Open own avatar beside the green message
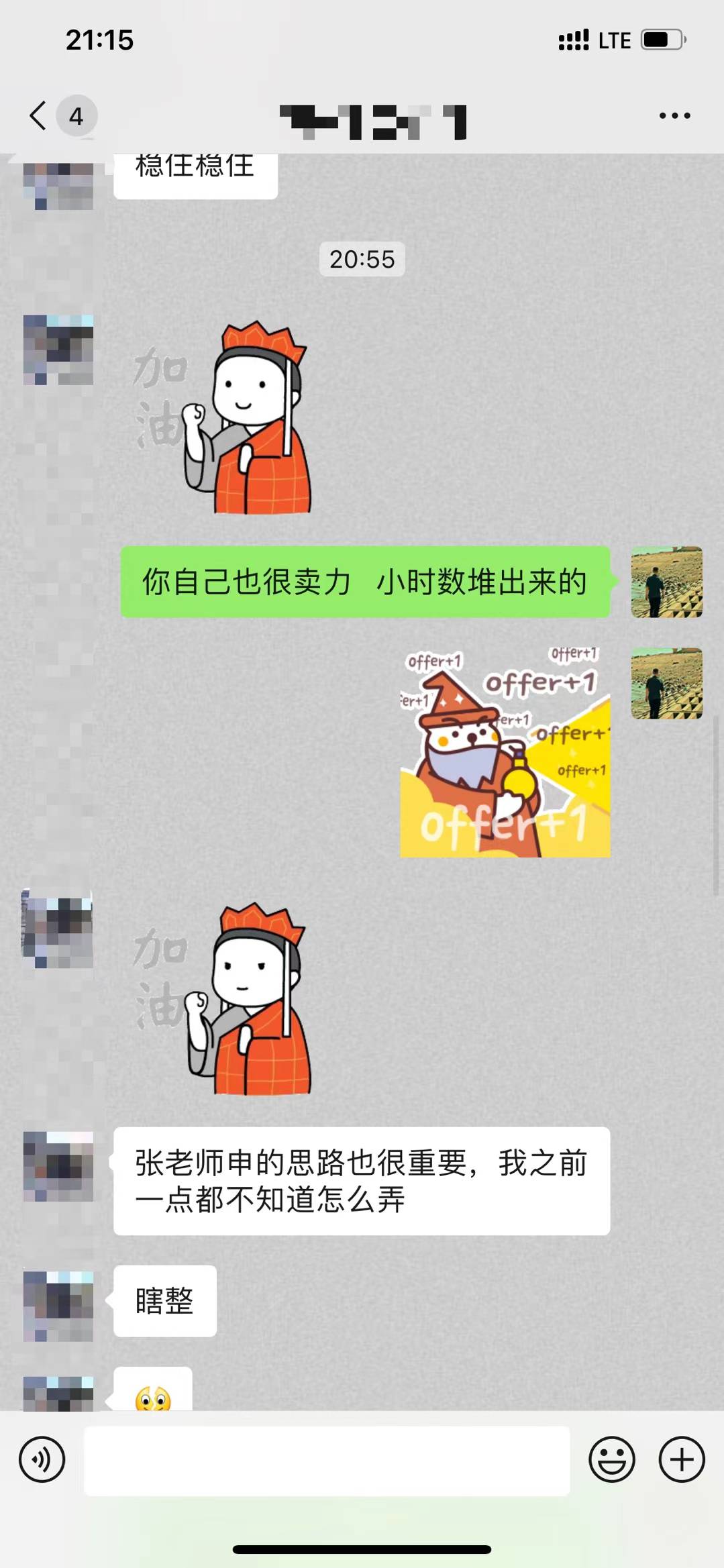 (666, 582)
